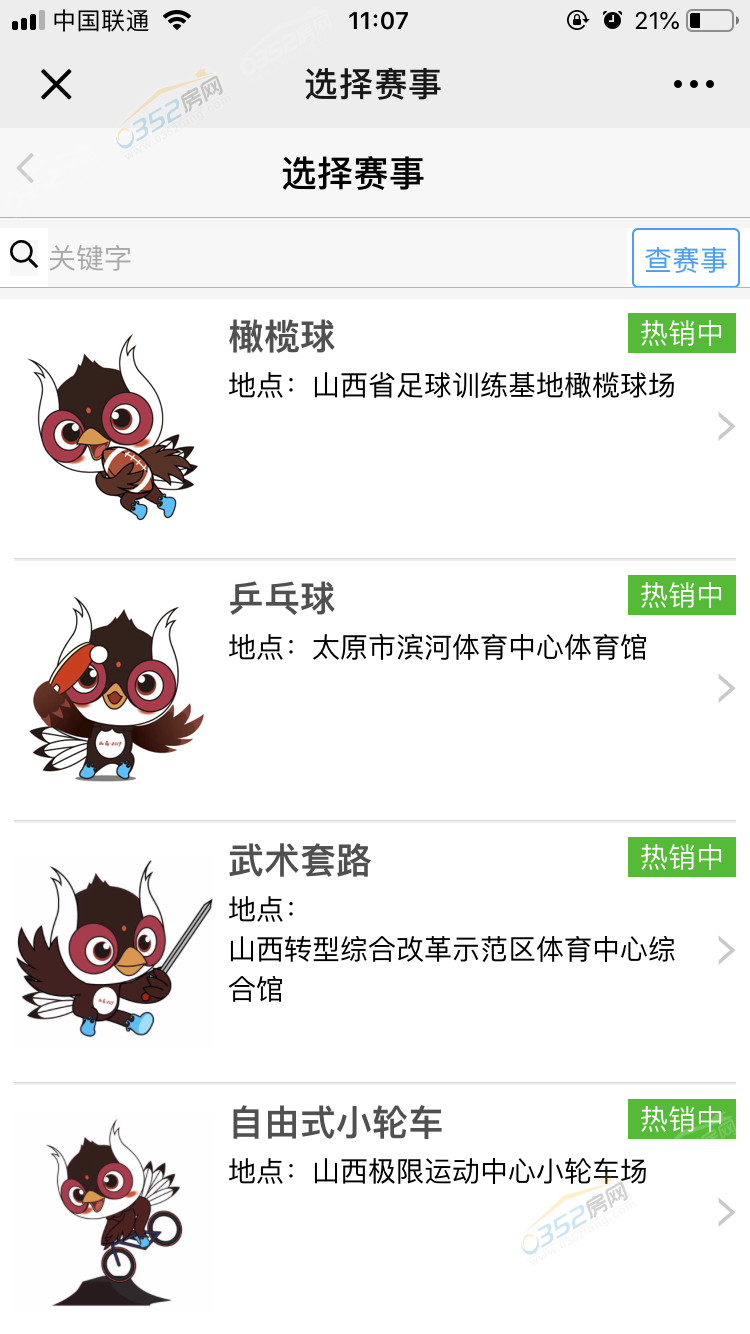The image size is (750, 1334).
Task: Expand the 橄榄球 event details
Action: (x=723, y=426)
